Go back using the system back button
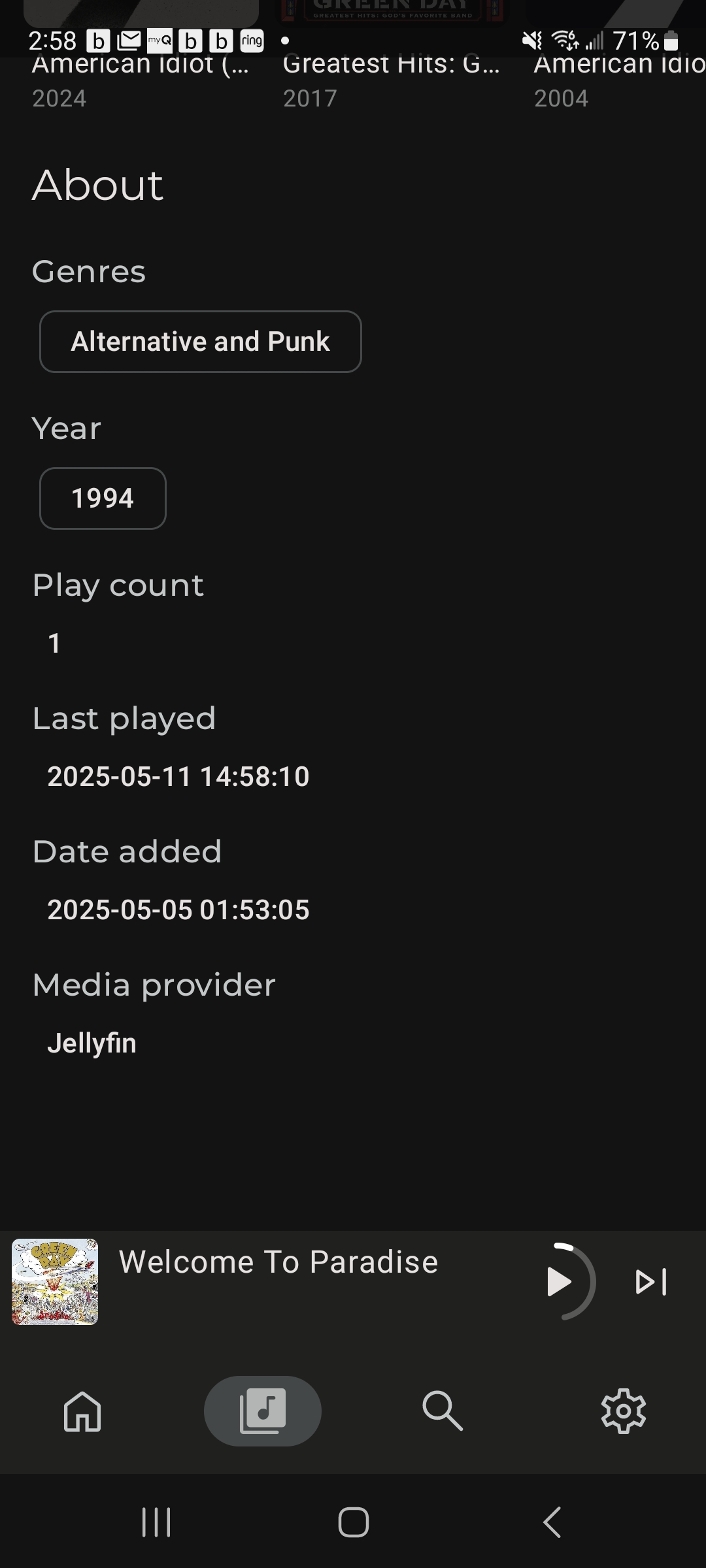 pyautogui.click(x=552, y=1522)
